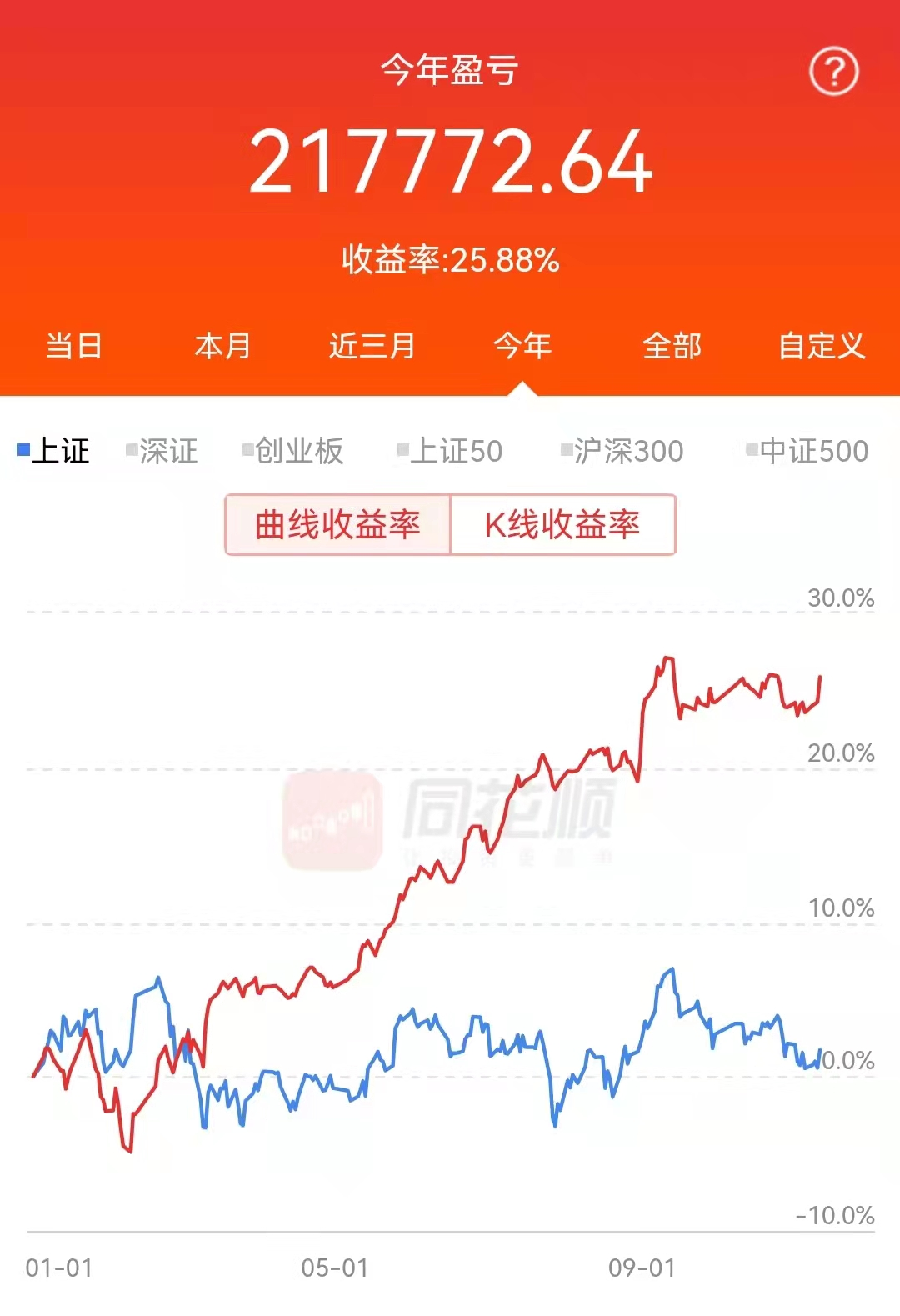Switch to the 当日 tab
The image size is (900, 1316).
(73, 346)
